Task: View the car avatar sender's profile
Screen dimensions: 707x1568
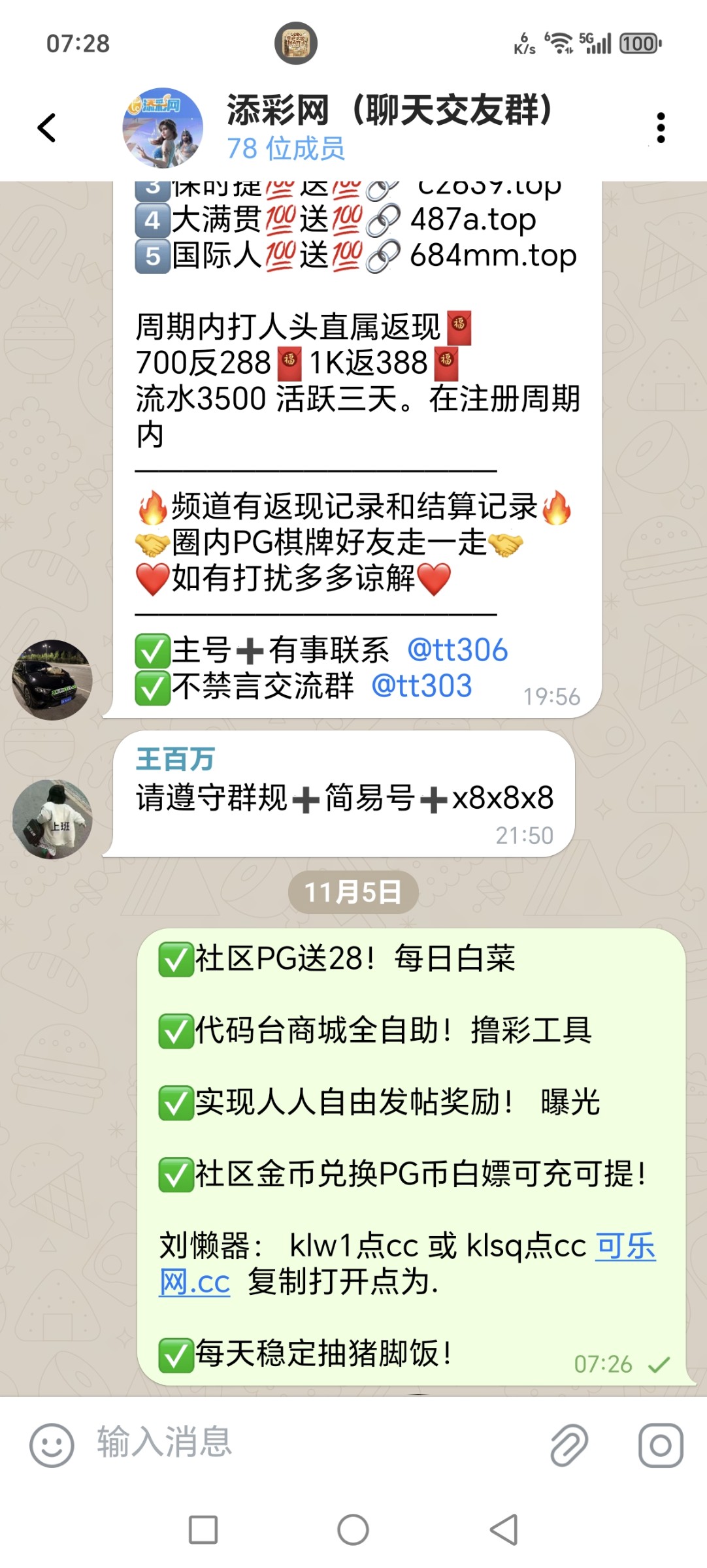Action: [x=52, y=680]
